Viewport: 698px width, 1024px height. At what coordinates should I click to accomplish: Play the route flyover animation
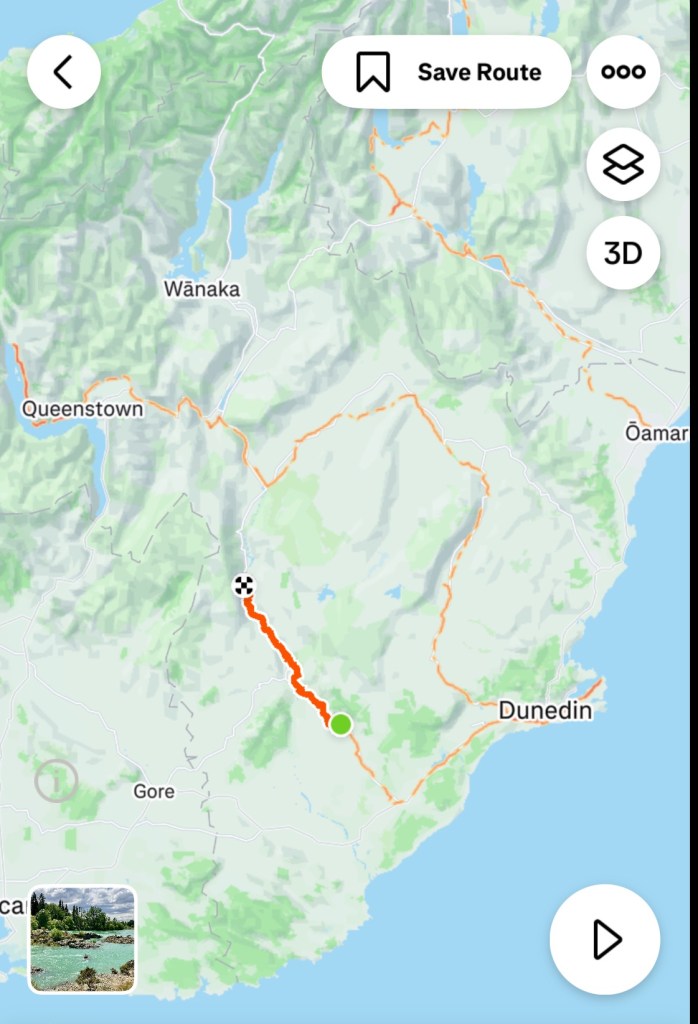(605, 939)
